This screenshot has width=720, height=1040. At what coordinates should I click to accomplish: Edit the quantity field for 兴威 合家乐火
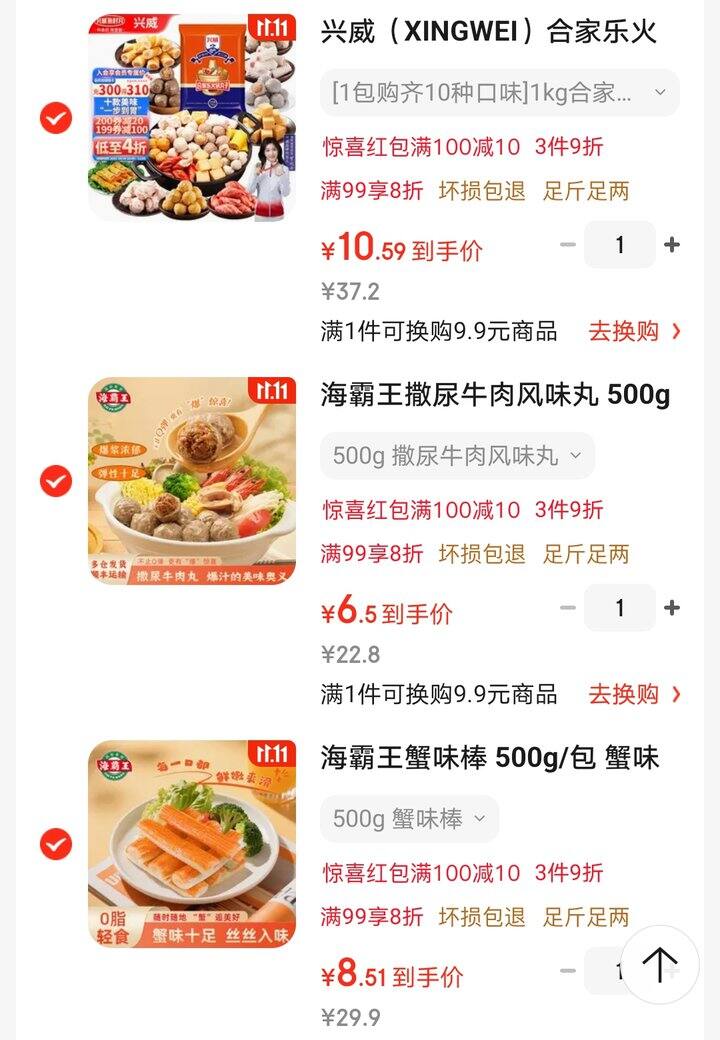tap(620, 245)
